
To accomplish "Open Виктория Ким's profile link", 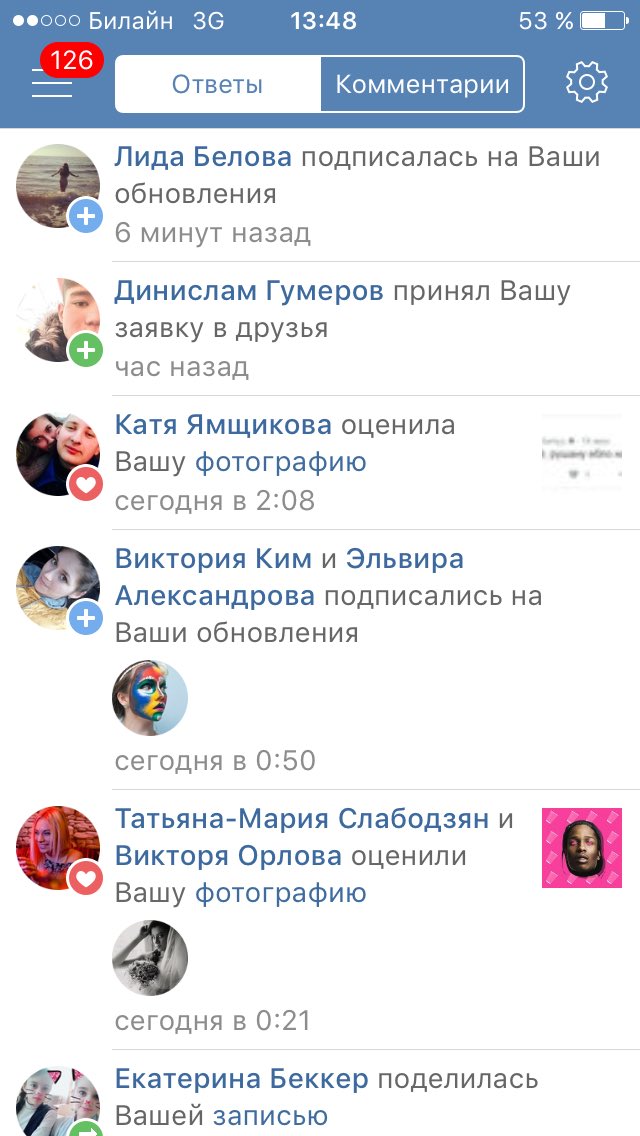I will click(213, 558).
